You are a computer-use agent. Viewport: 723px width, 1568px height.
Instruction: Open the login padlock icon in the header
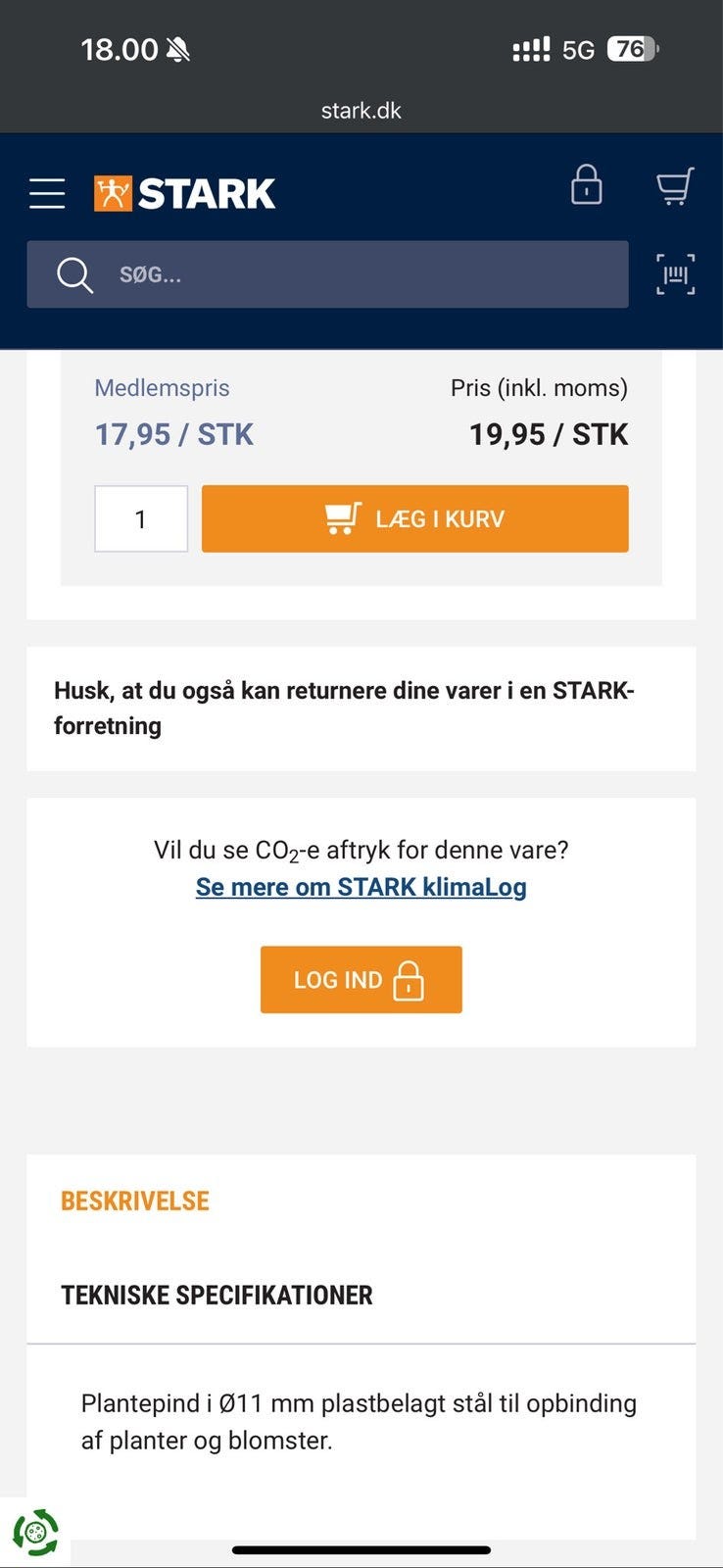(586, 184)
